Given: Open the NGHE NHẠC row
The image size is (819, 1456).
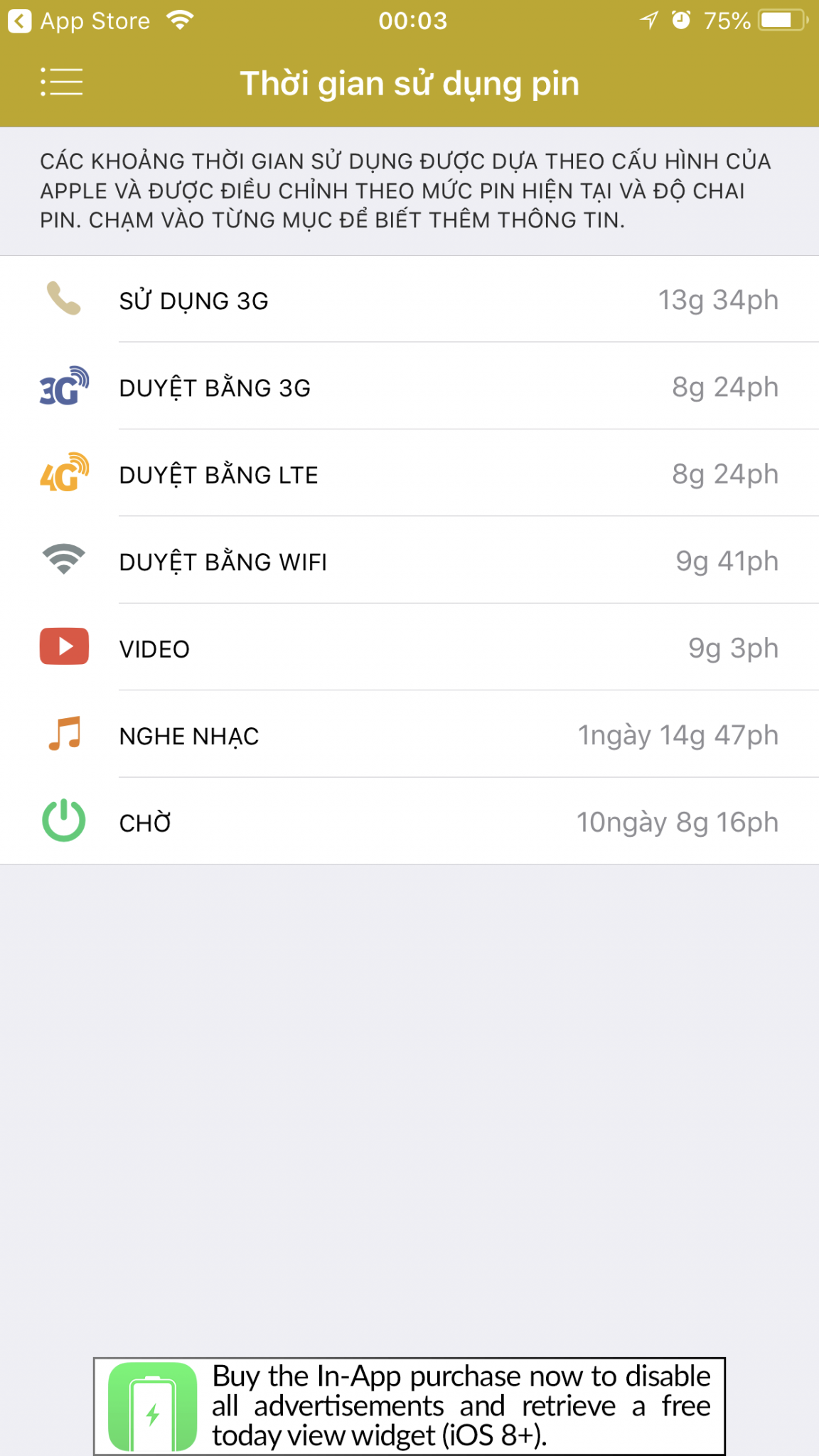Looking at the screenshot, I should pos(409,735).
